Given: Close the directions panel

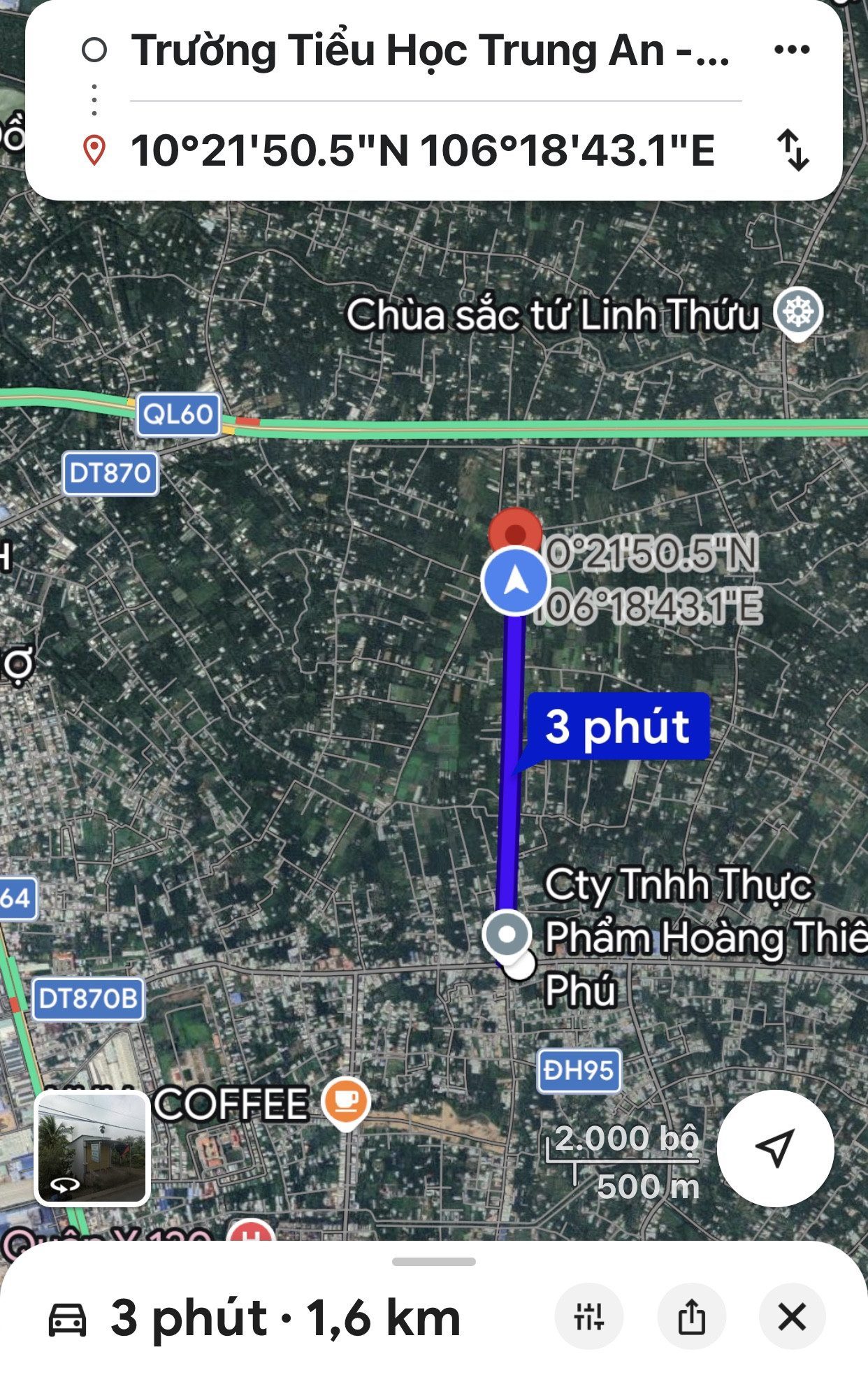Looking at the screenshot, I should (792, 1317).
